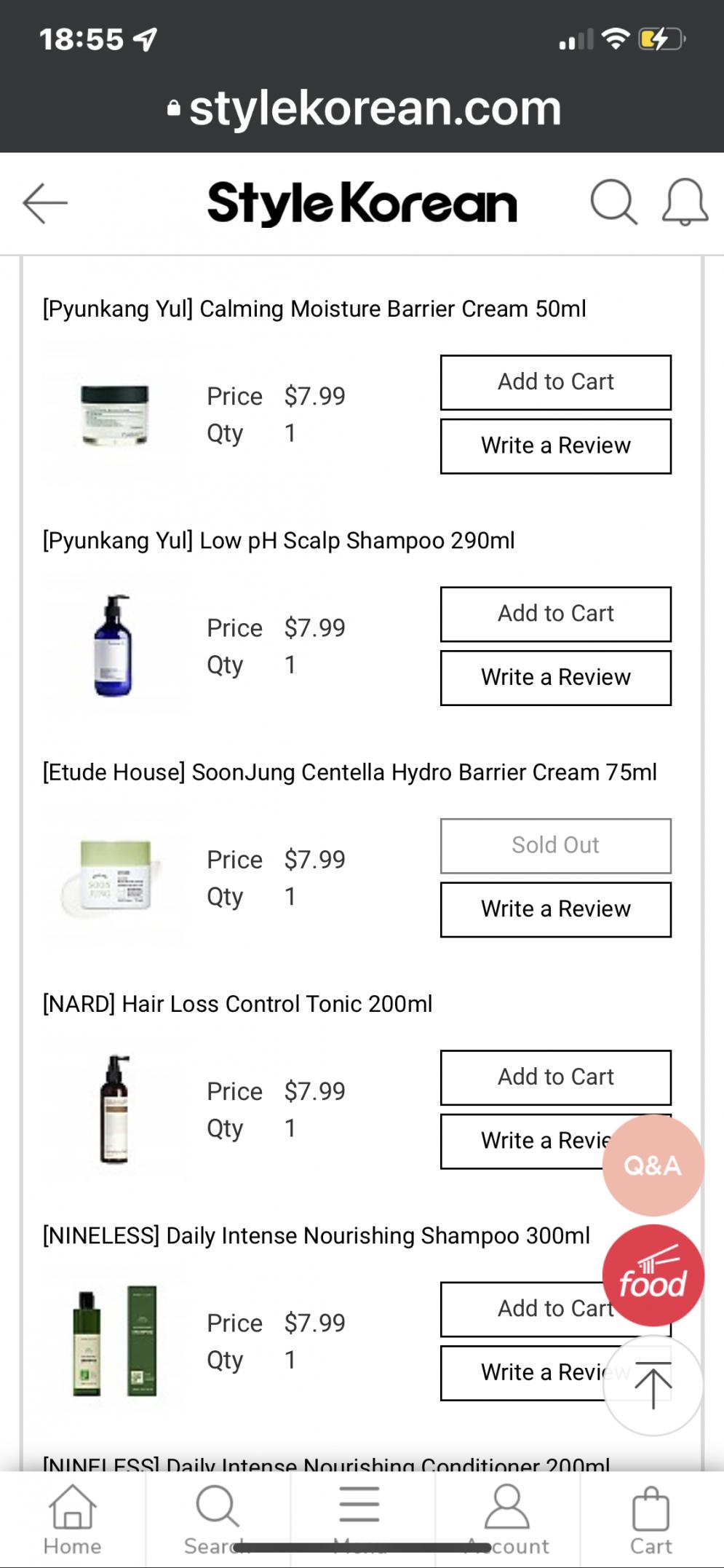
Task: Go back with the header arrow
Action: pos(45,202)
